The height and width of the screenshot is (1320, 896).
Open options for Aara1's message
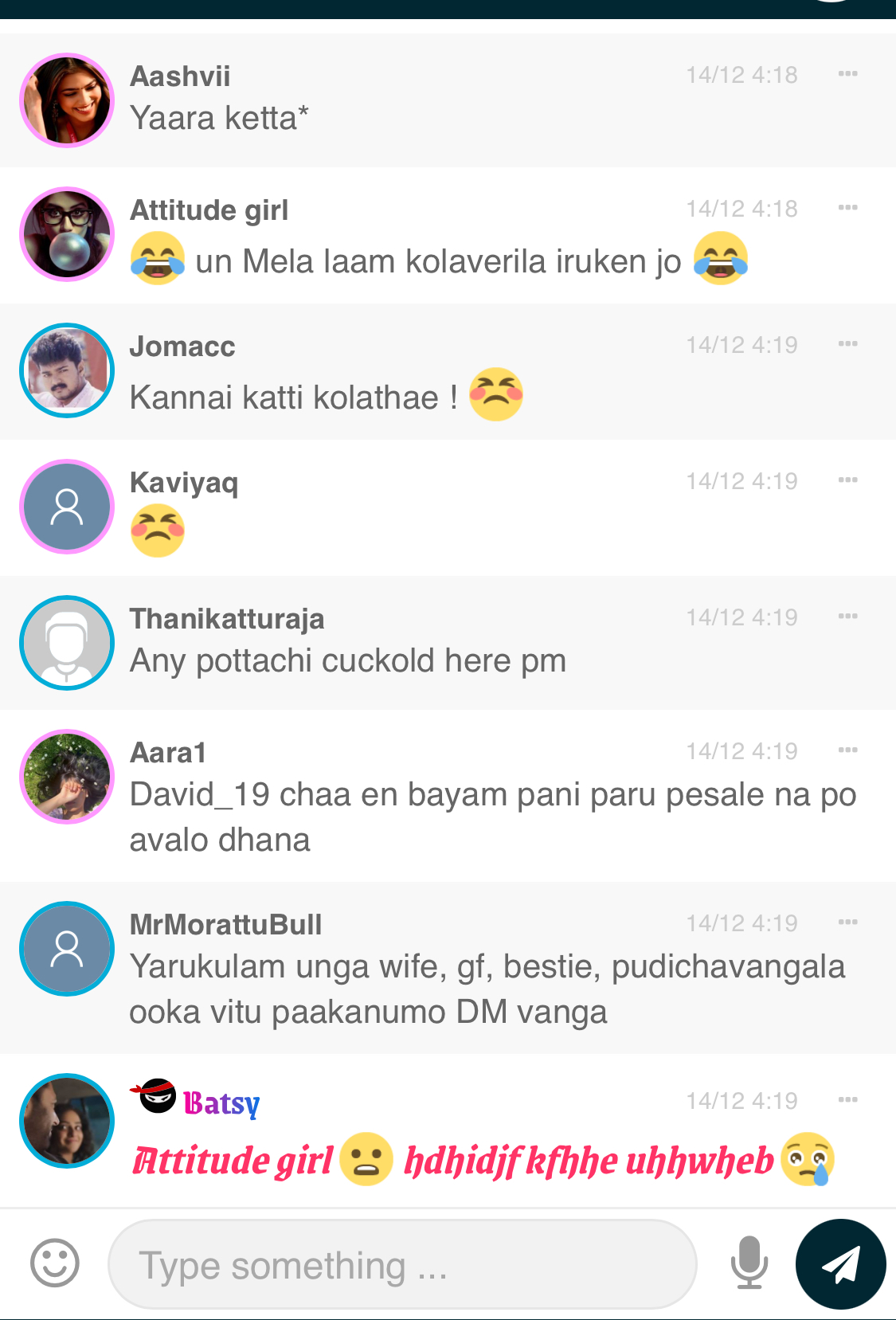pos(847,750)
